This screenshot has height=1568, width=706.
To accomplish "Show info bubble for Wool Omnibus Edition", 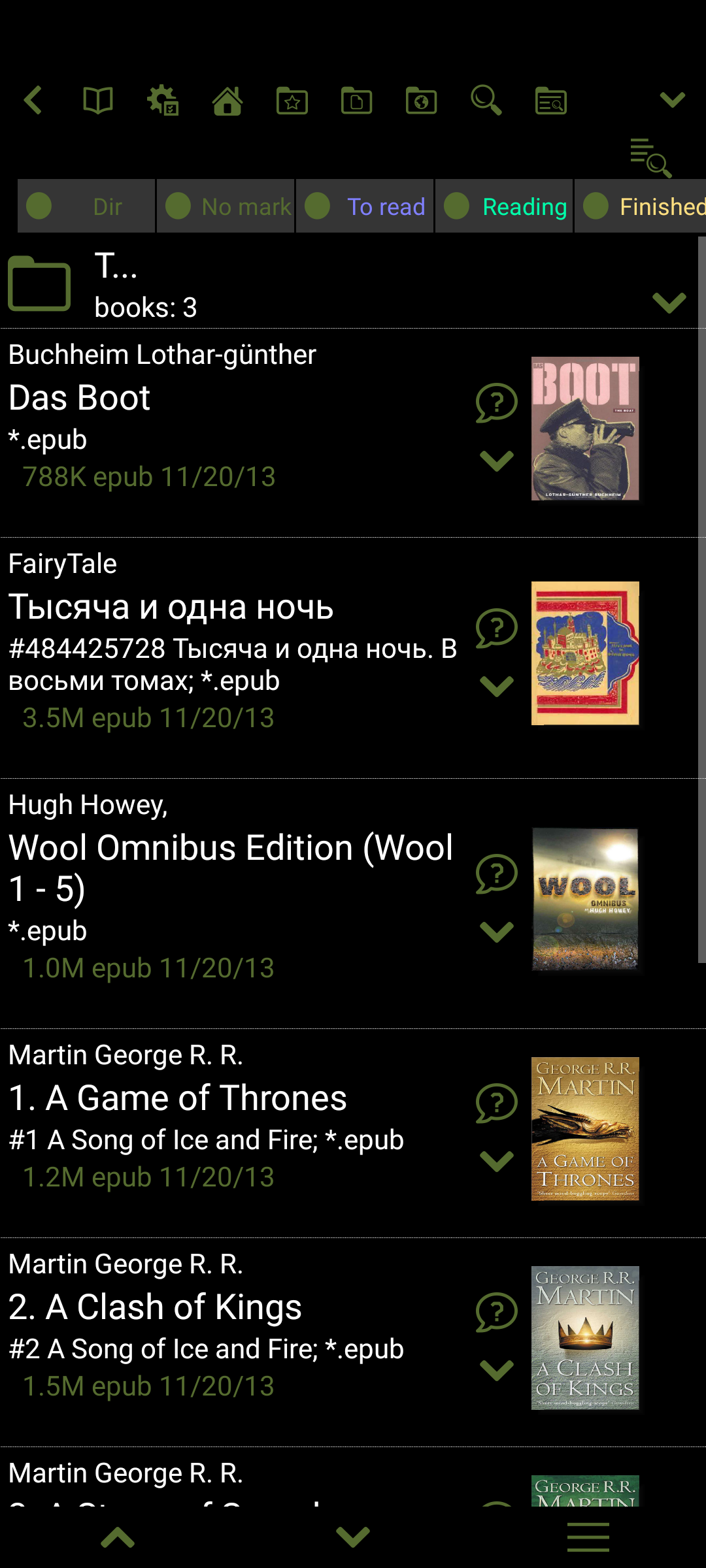I will tap(497, 874).
